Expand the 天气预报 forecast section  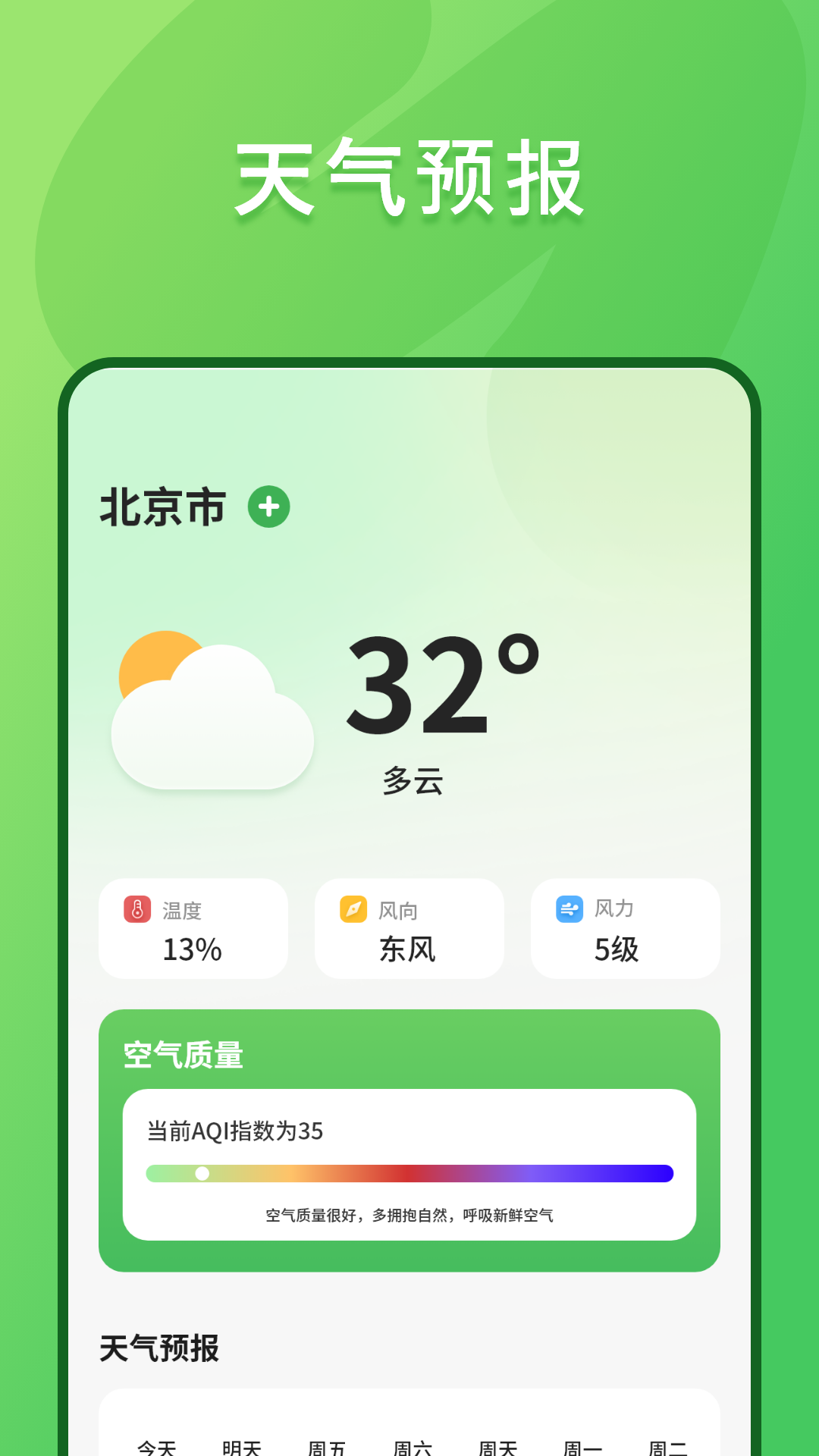pos(161,1349)
